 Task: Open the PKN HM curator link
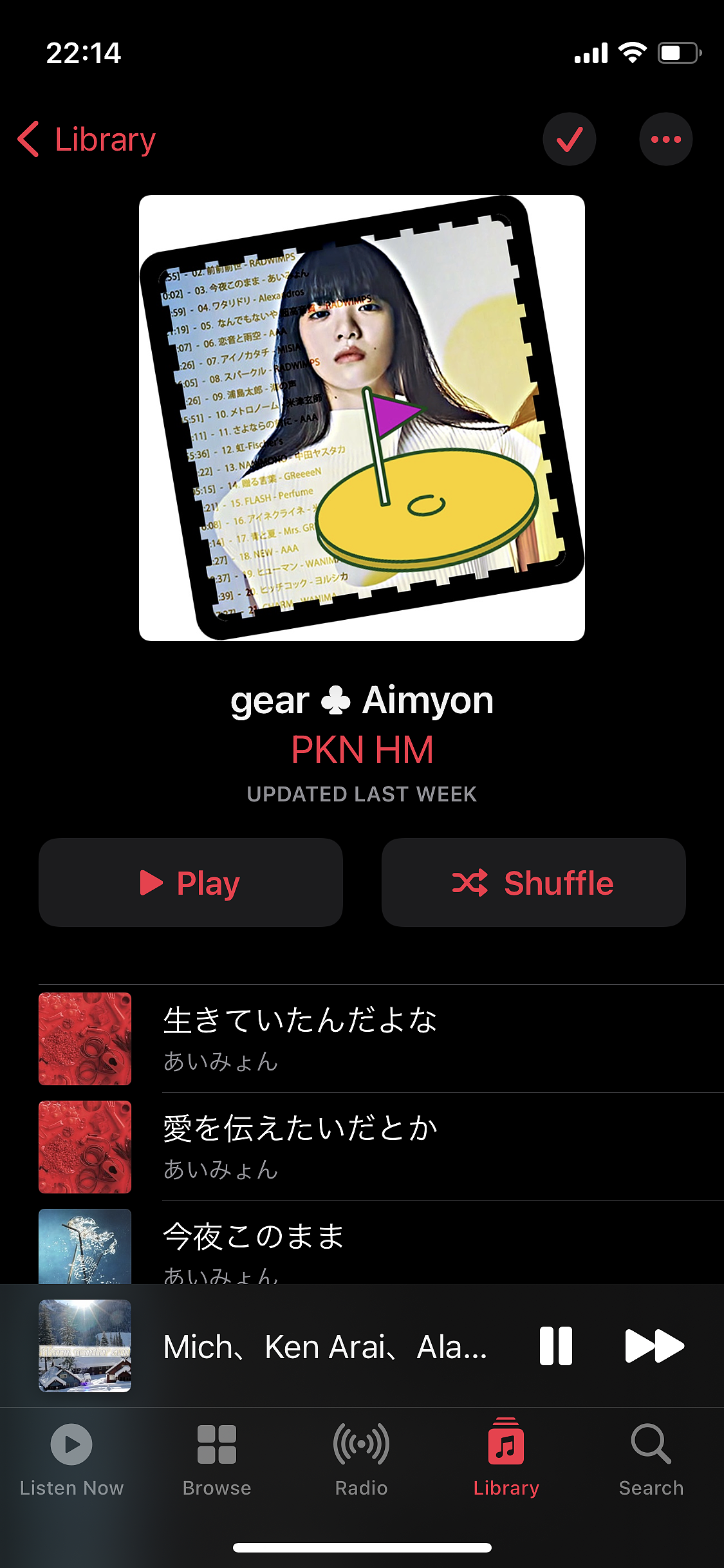(x=362, y=750)
